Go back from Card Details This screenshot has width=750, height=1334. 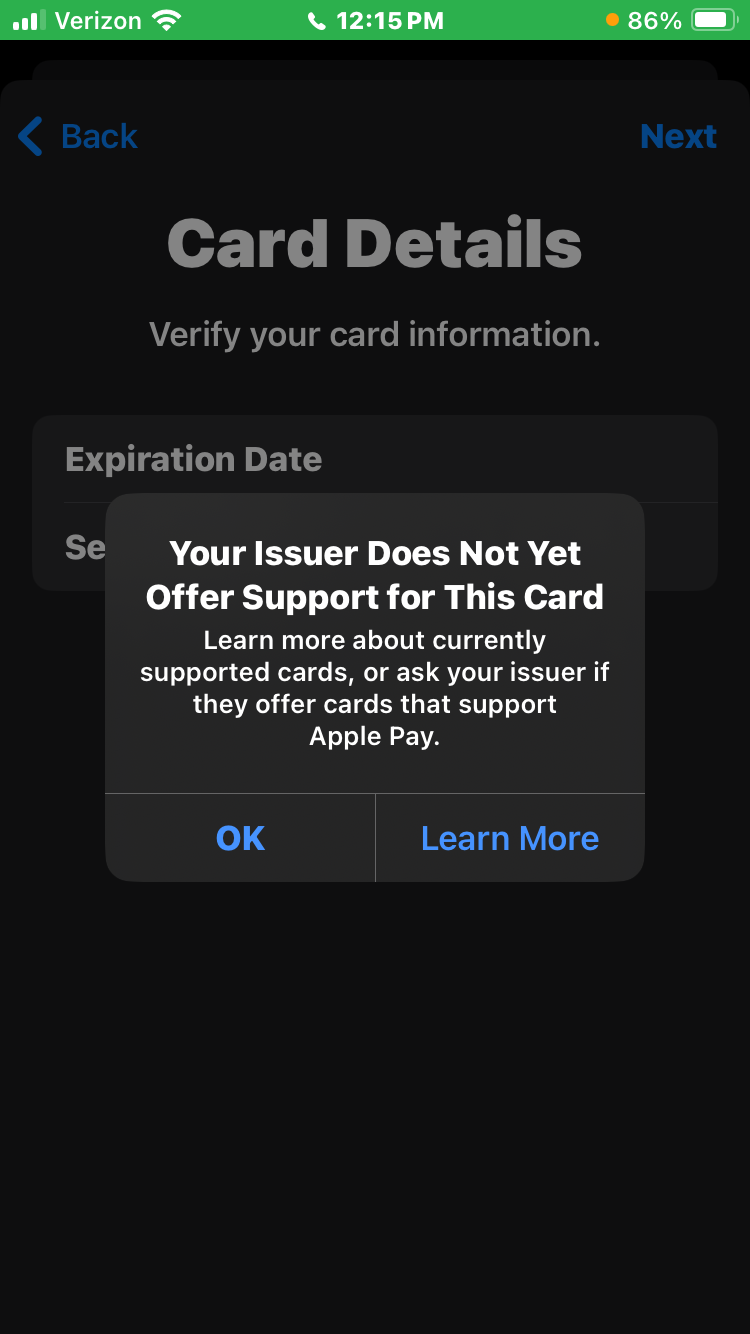pos(78,136)
